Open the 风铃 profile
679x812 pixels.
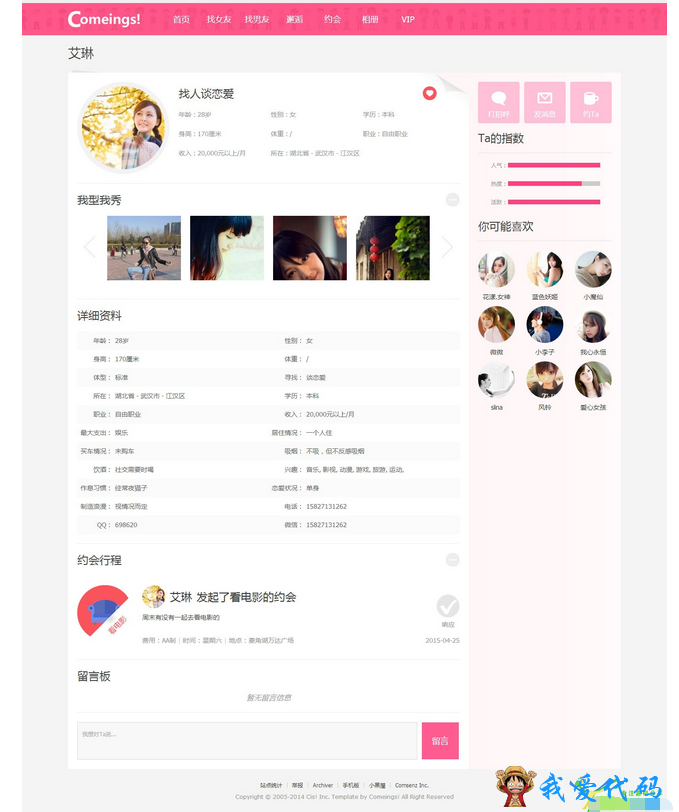tap(545, 380)
